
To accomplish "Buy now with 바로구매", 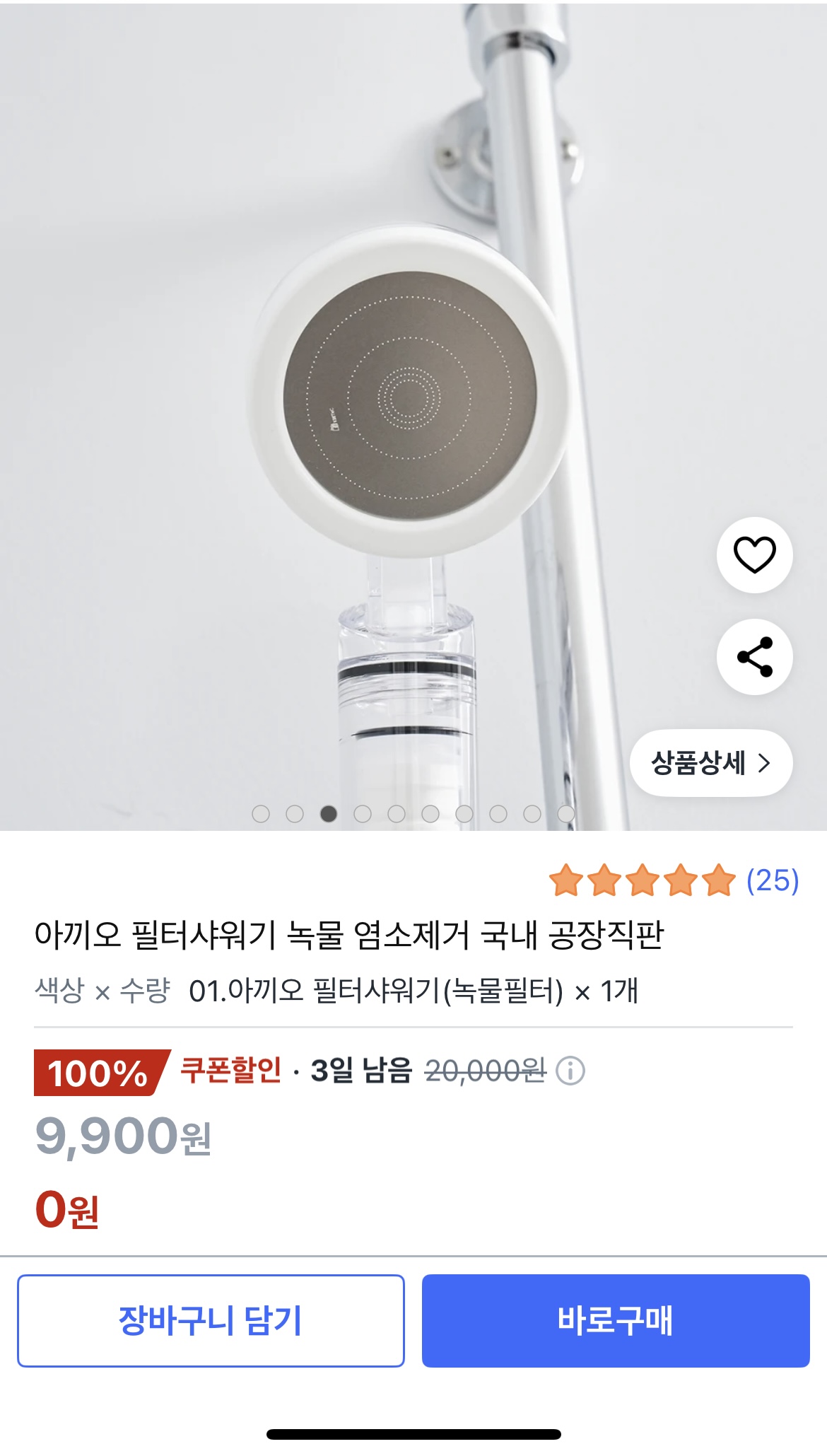I will (x=615, y=1321).
